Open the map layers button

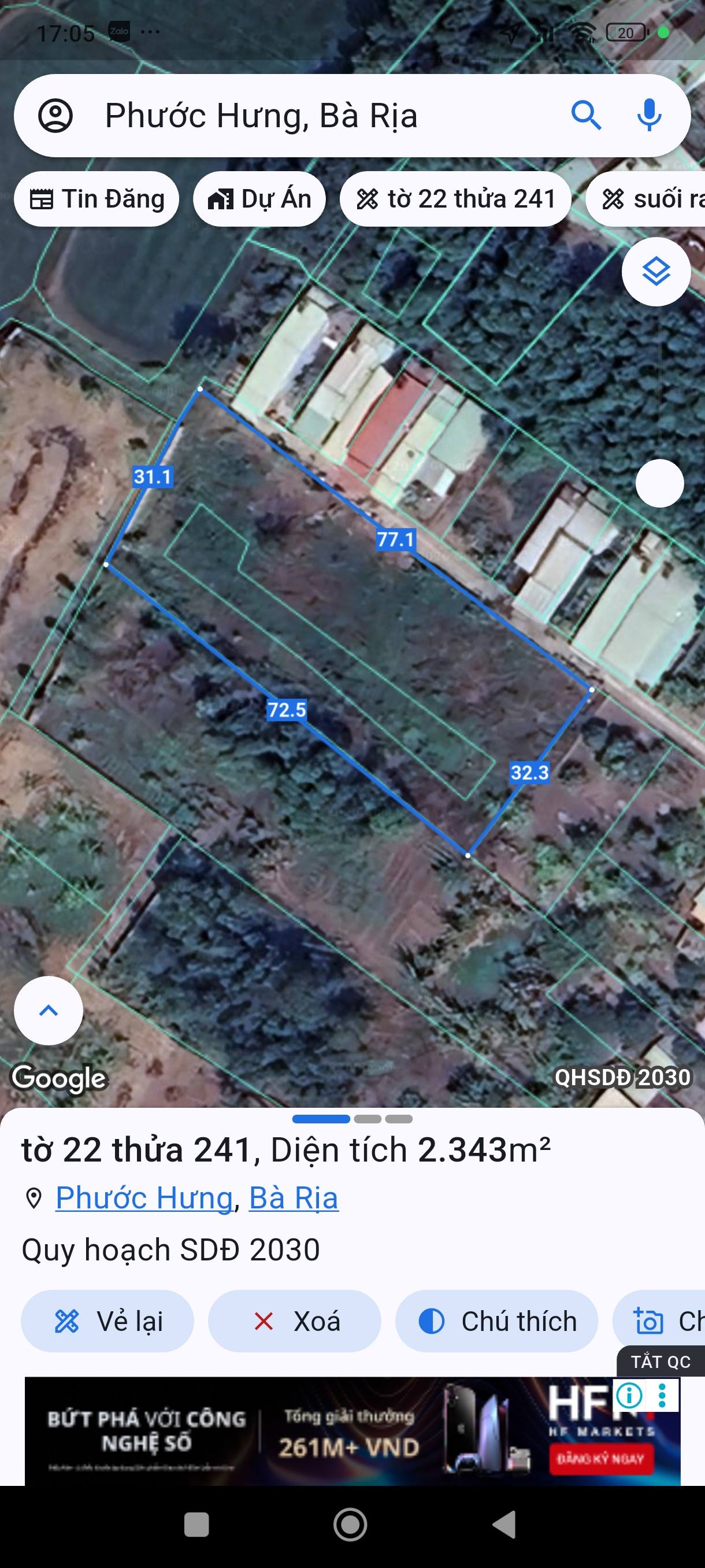656,272
